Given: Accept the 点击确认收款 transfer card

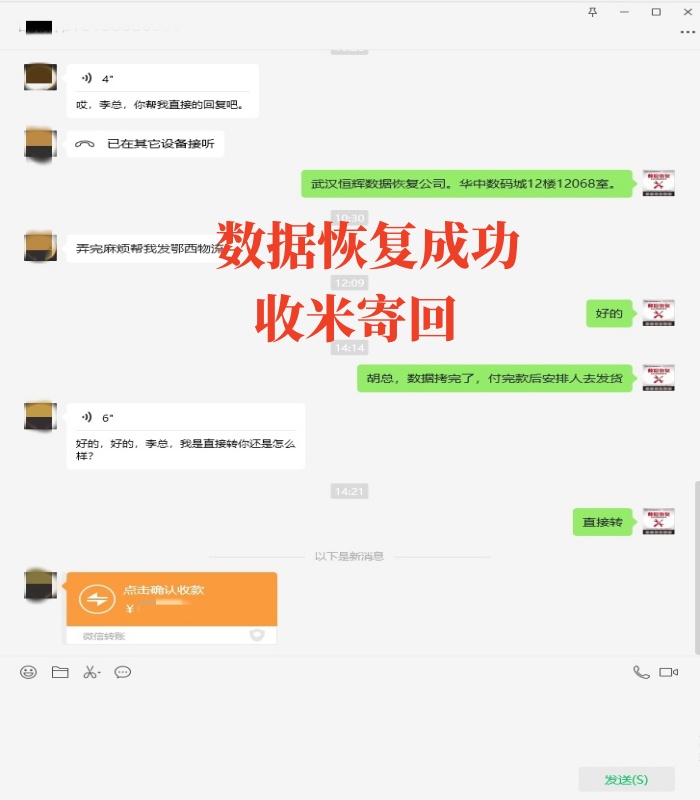Looking at the screenshot, I should [171, 598].
